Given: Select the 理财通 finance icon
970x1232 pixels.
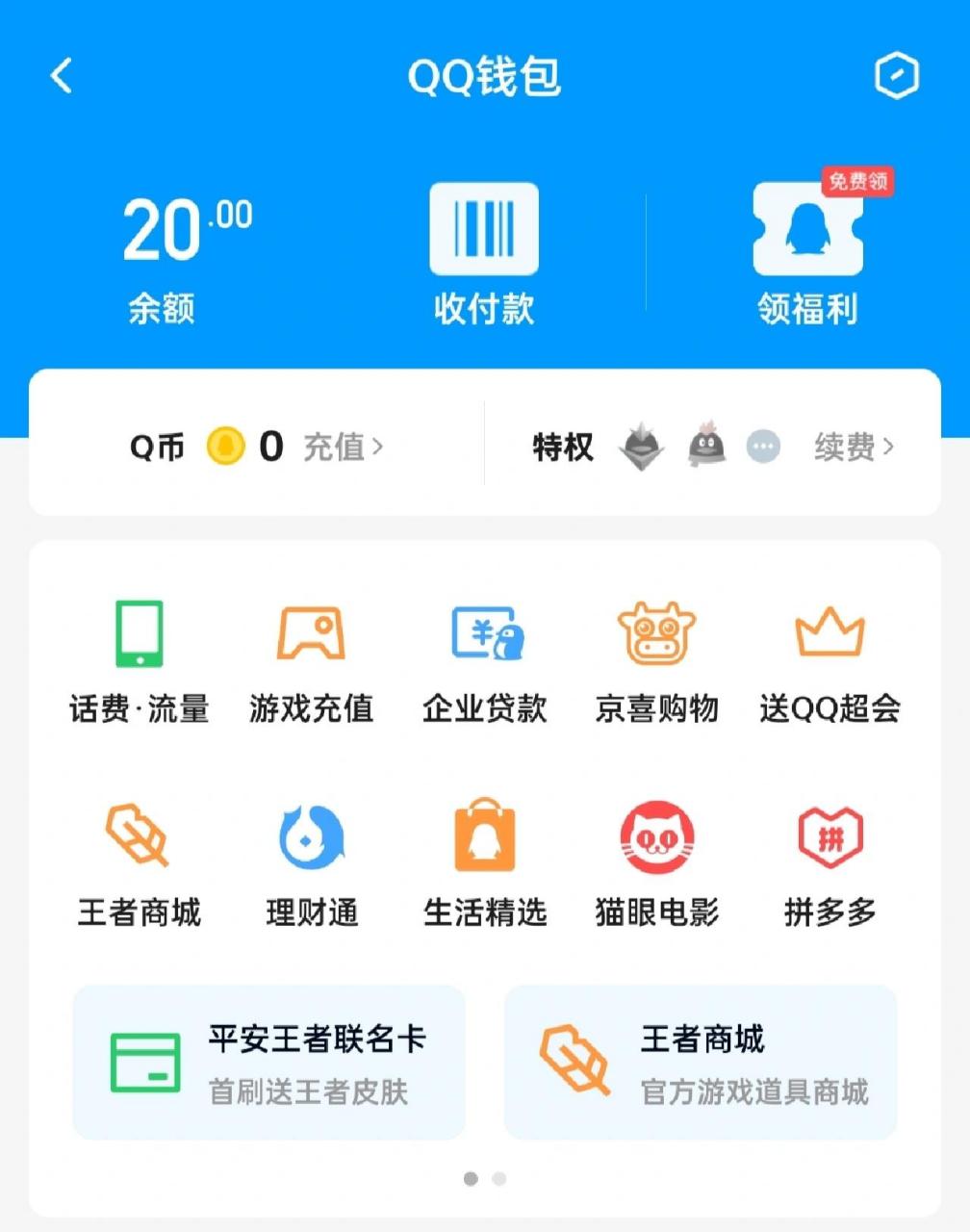Looking at the screenshot, I should click(x=311, y=837).
